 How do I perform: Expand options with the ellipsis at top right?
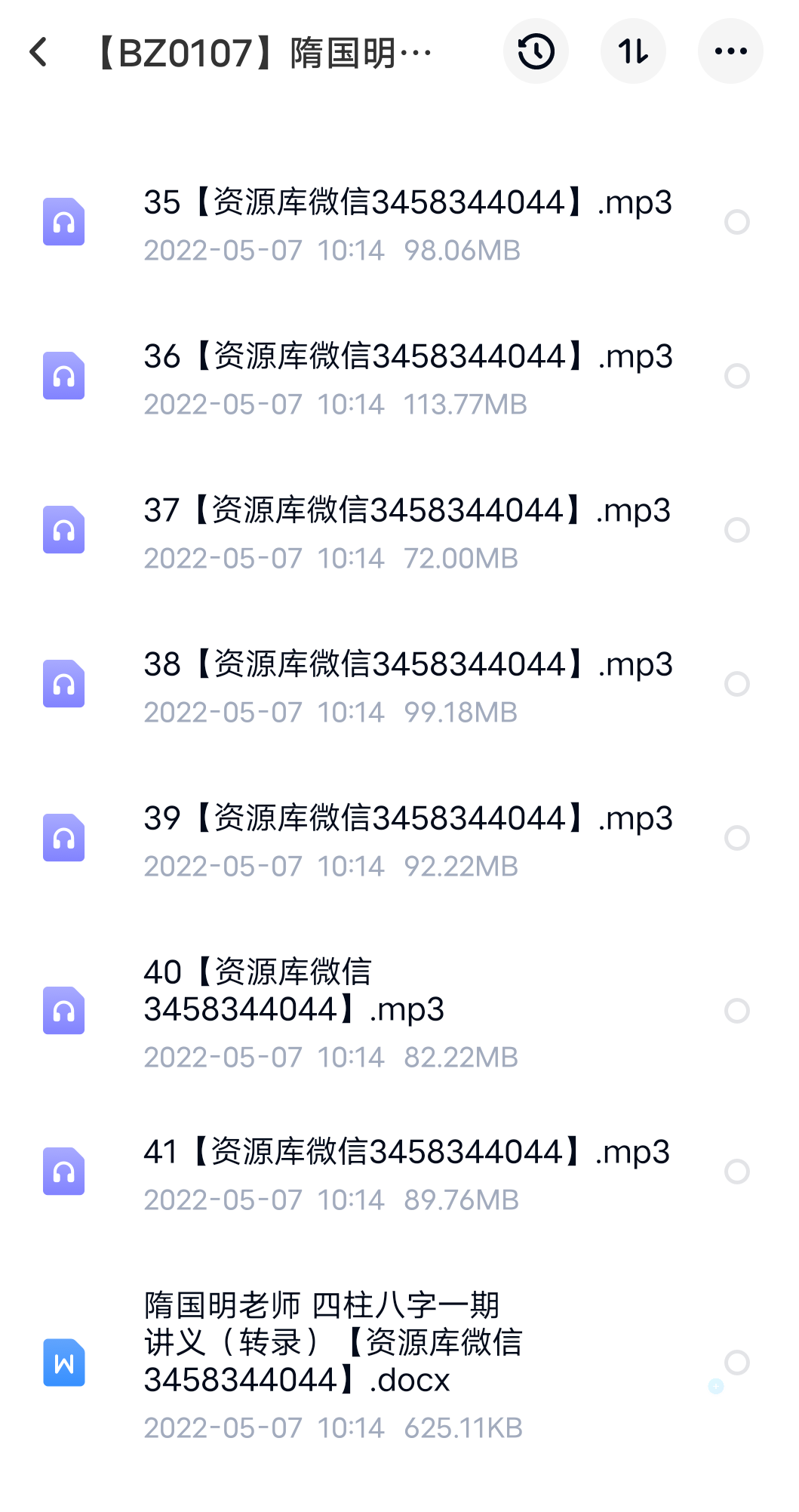tap(730, 51)
